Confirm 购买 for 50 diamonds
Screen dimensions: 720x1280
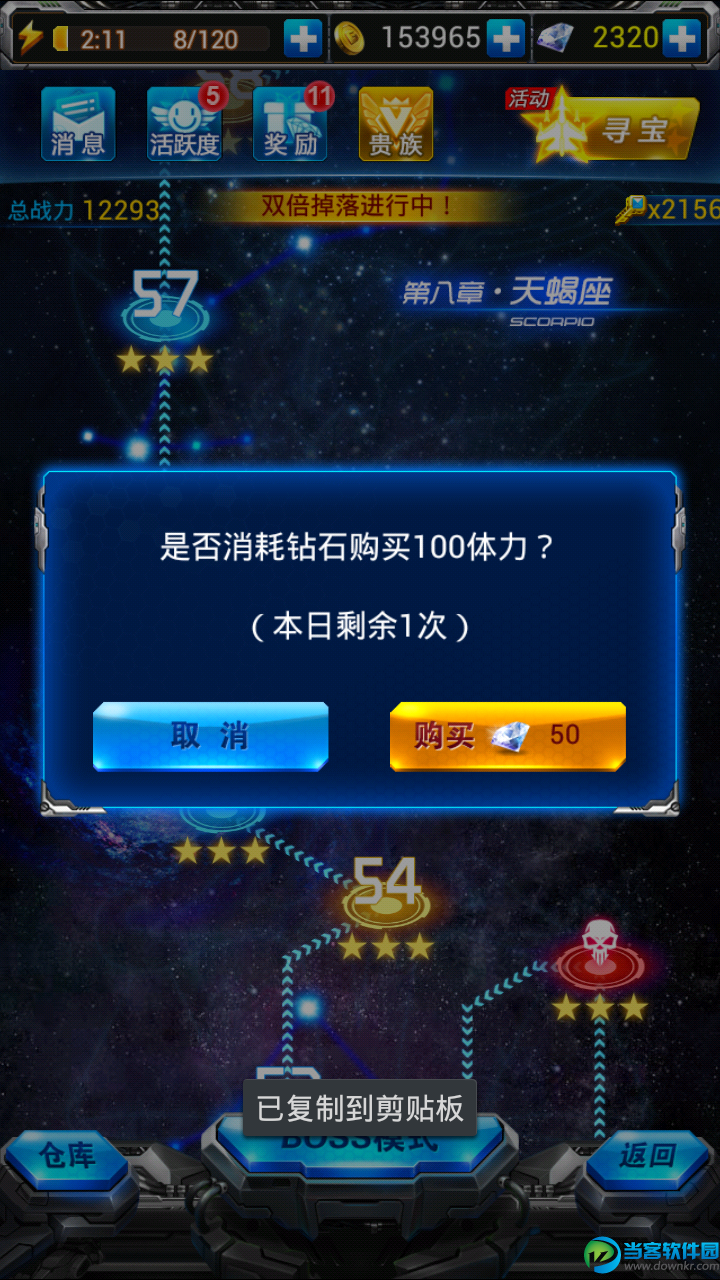pyautogui.click(x=507, y=736)
